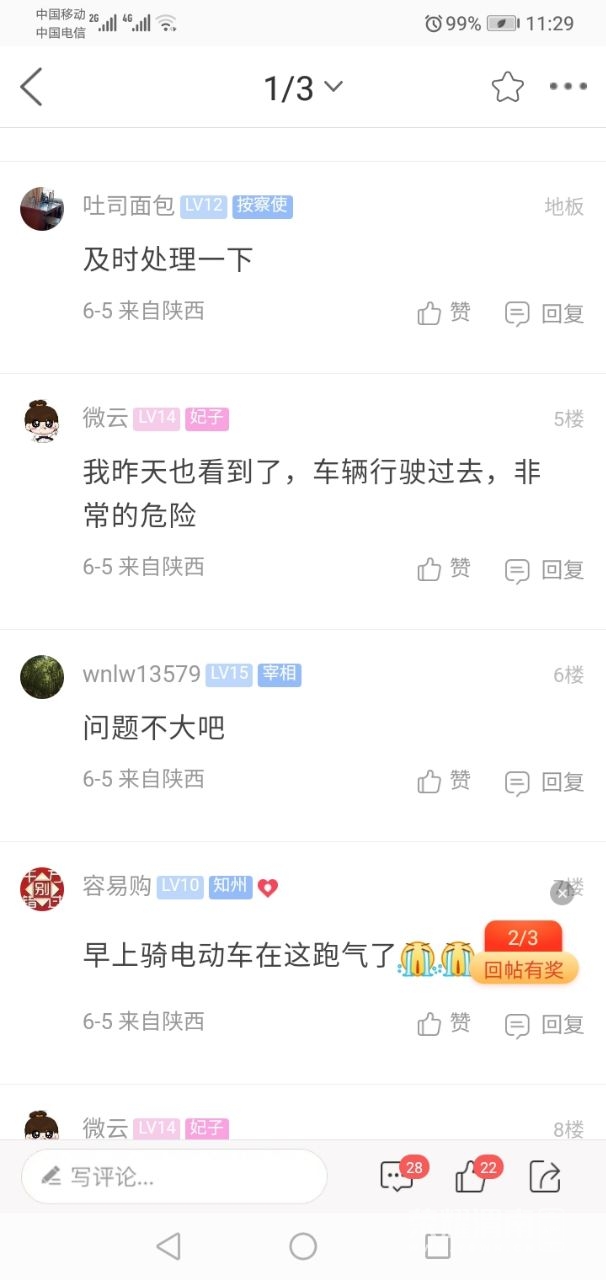
Task: Tap the system home button
Action: click(x=303, y=1246)
